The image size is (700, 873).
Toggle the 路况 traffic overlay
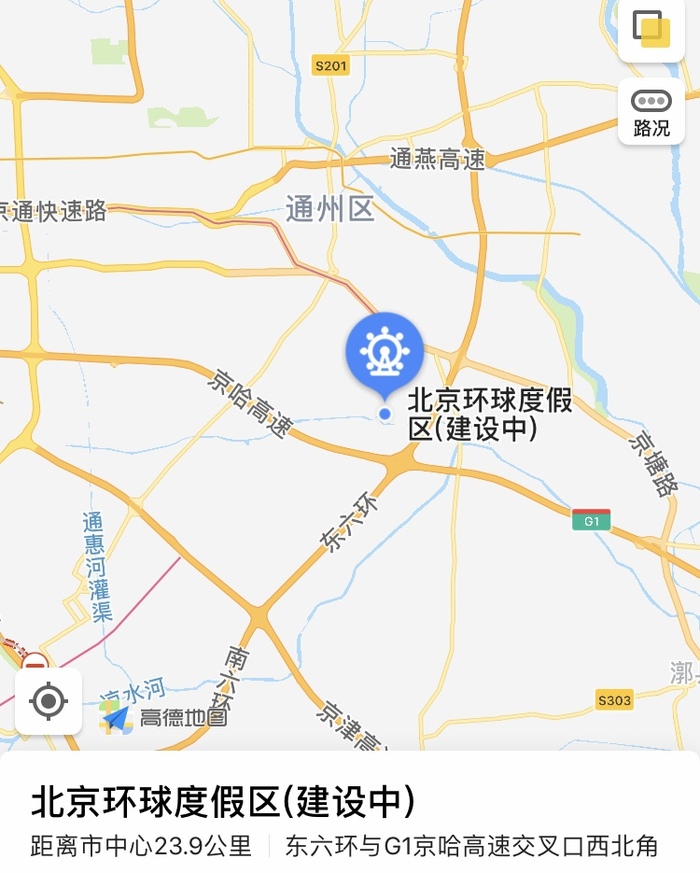tap(651, 110)
